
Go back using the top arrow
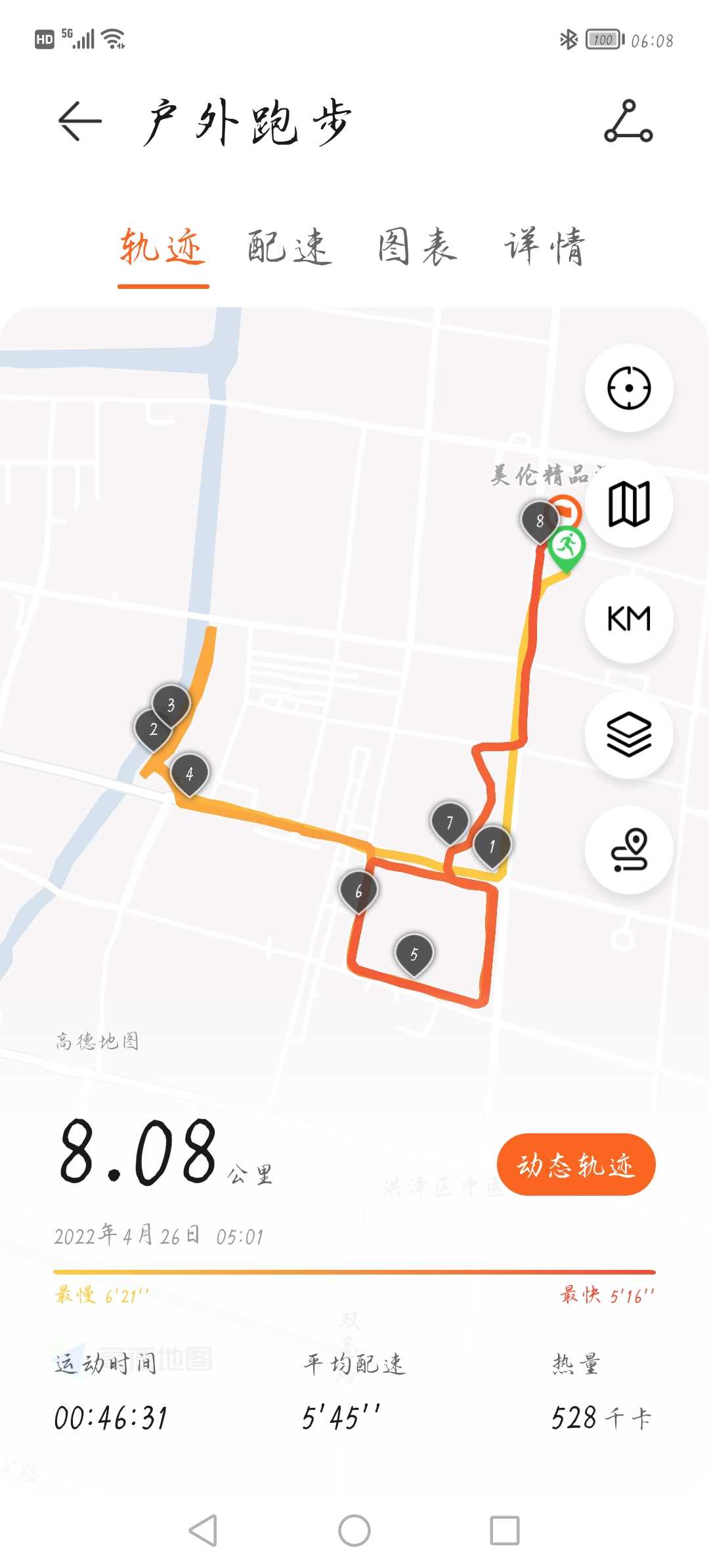(80, 121)
